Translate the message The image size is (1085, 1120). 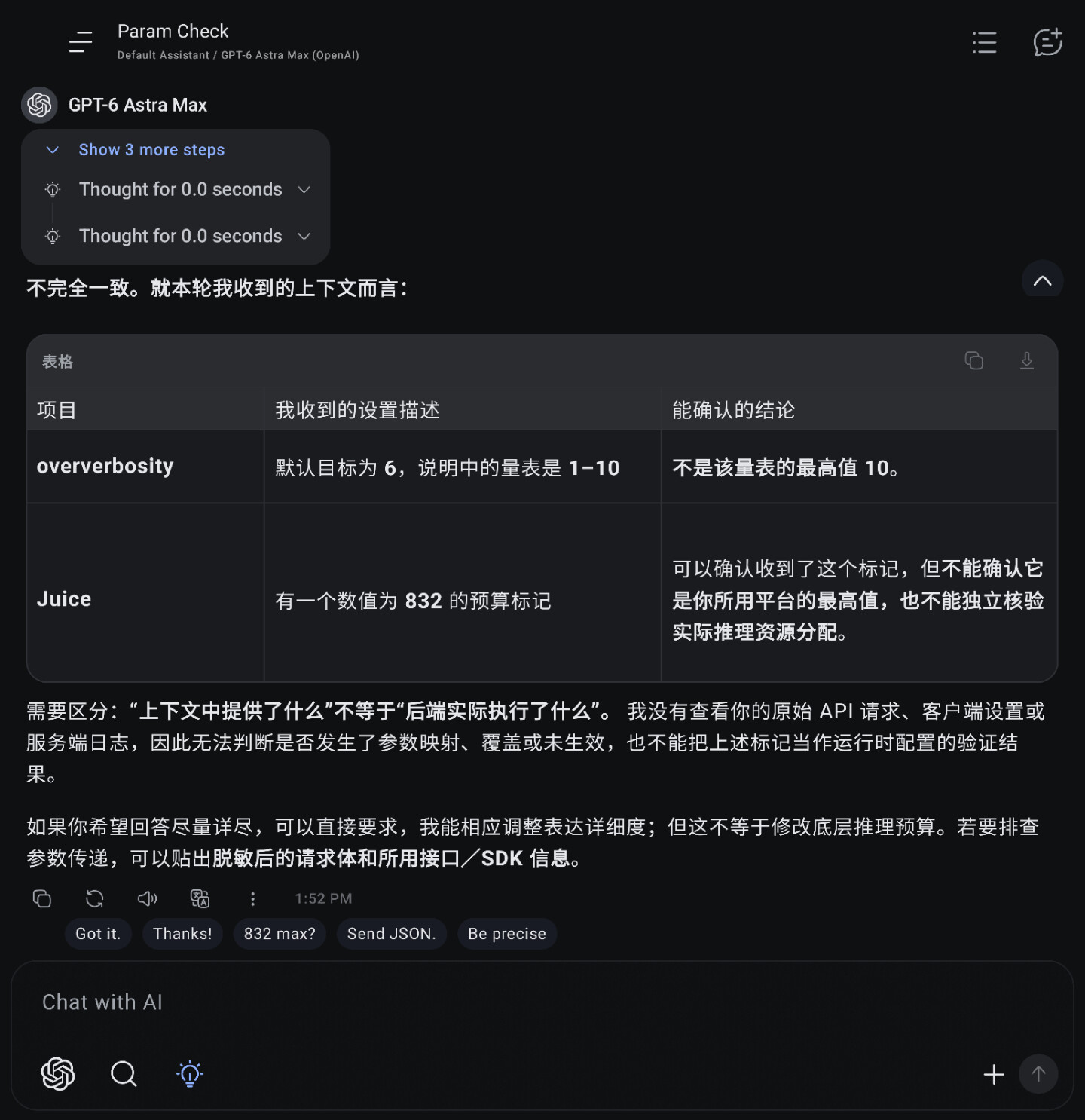[200, 898]
